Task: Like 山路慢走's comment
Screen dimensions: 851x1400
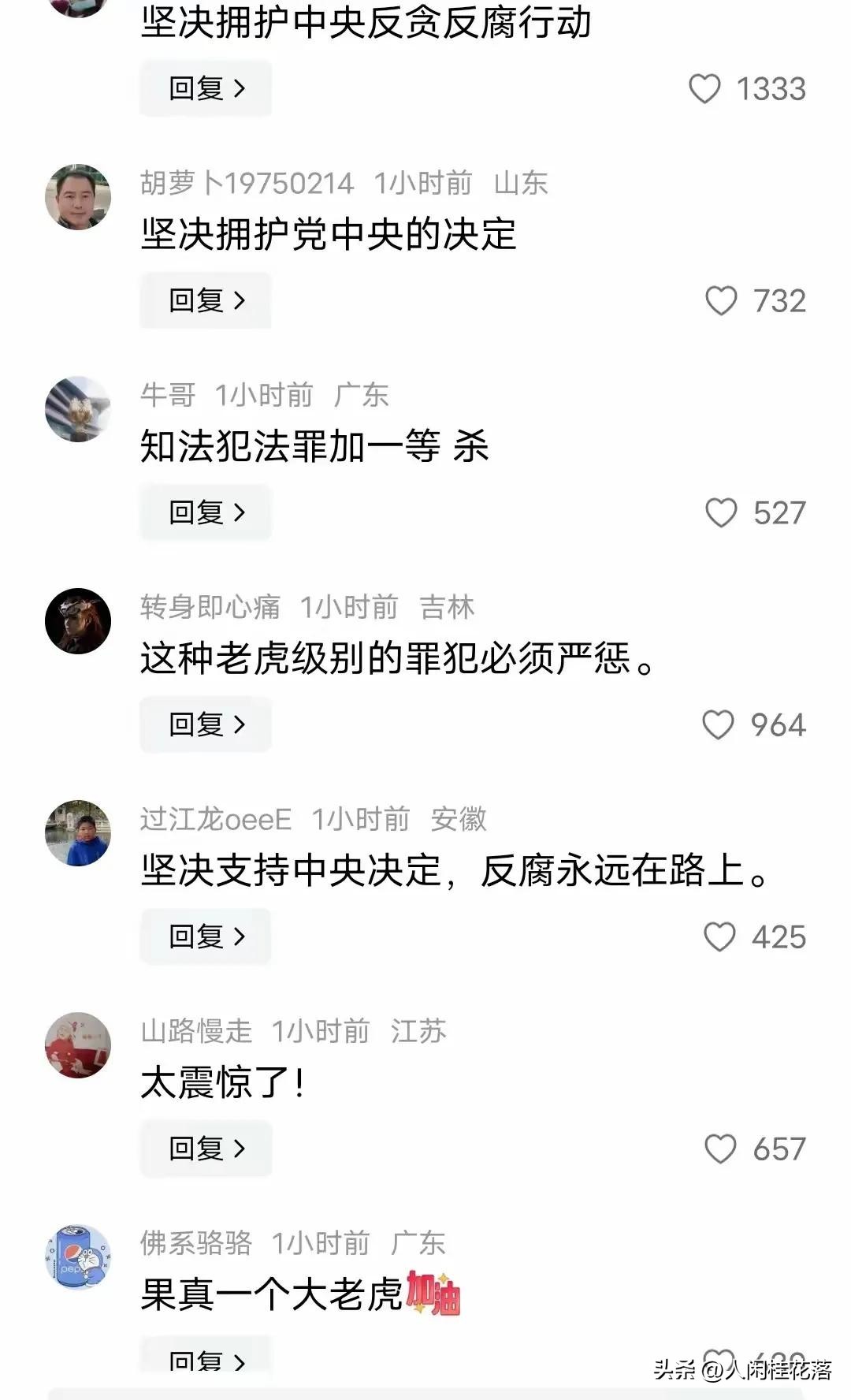Action: 720,1149
